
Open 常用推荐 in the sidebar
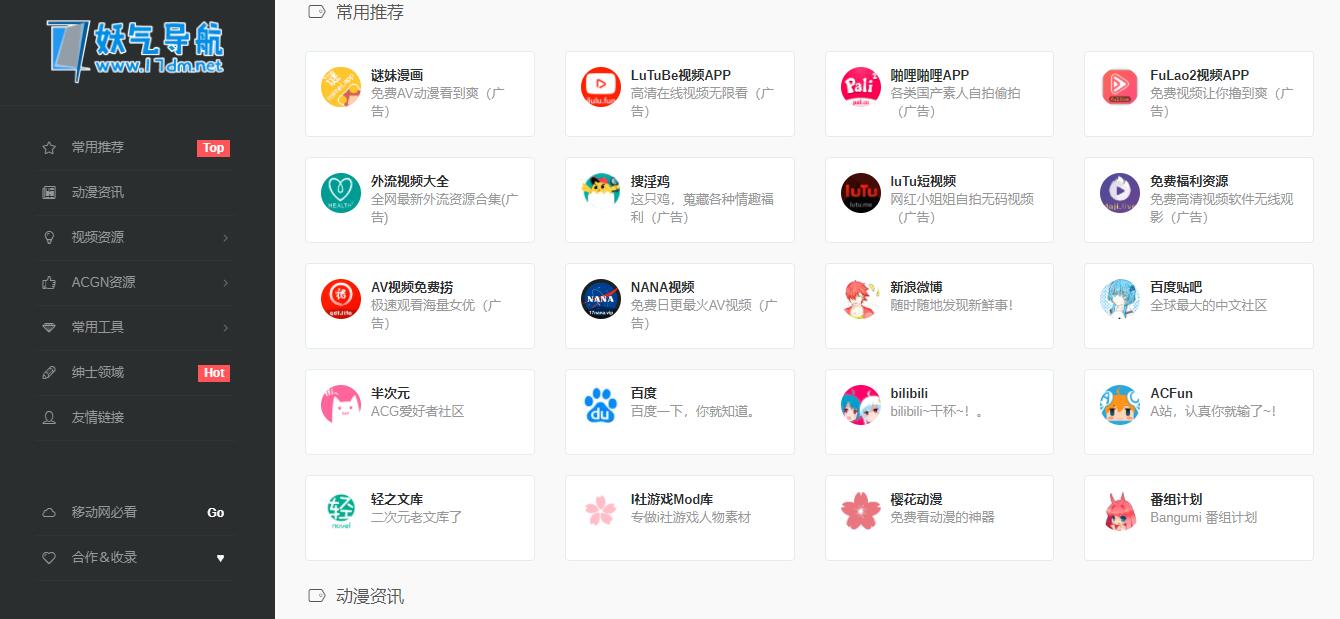point(98,148)
